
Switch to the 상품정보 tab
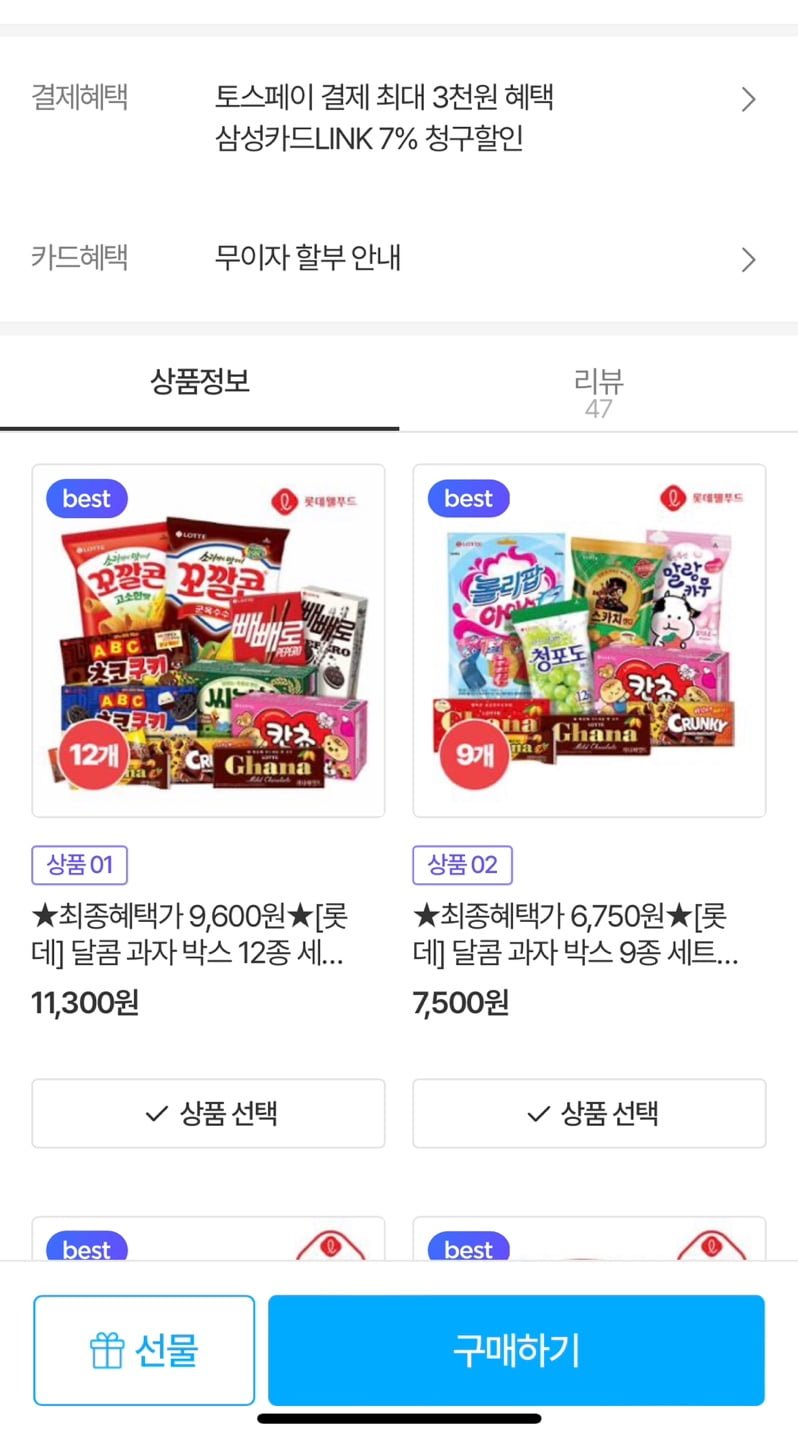pyautogui.click(x=199, y=382)
